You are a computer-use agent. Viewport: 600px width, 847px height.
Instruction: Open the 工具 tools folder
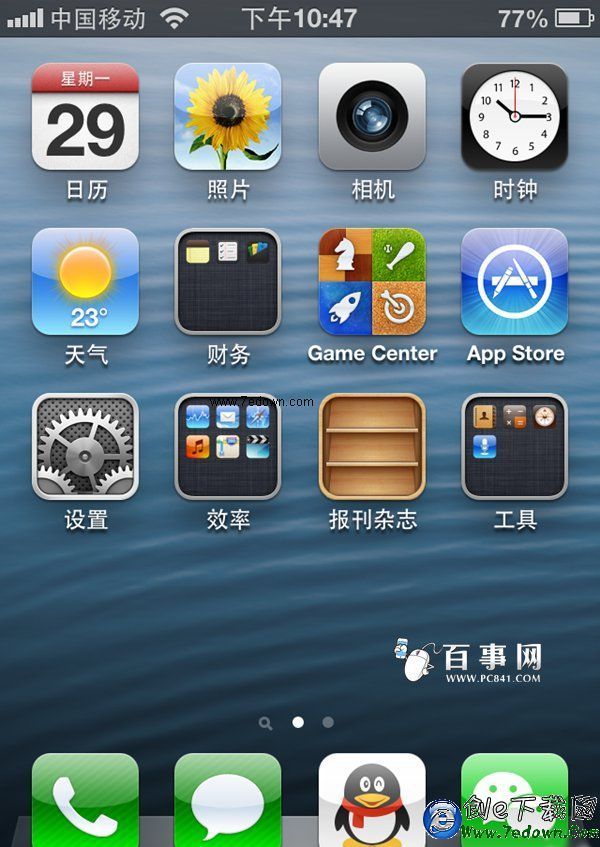(x=515, y=447)
